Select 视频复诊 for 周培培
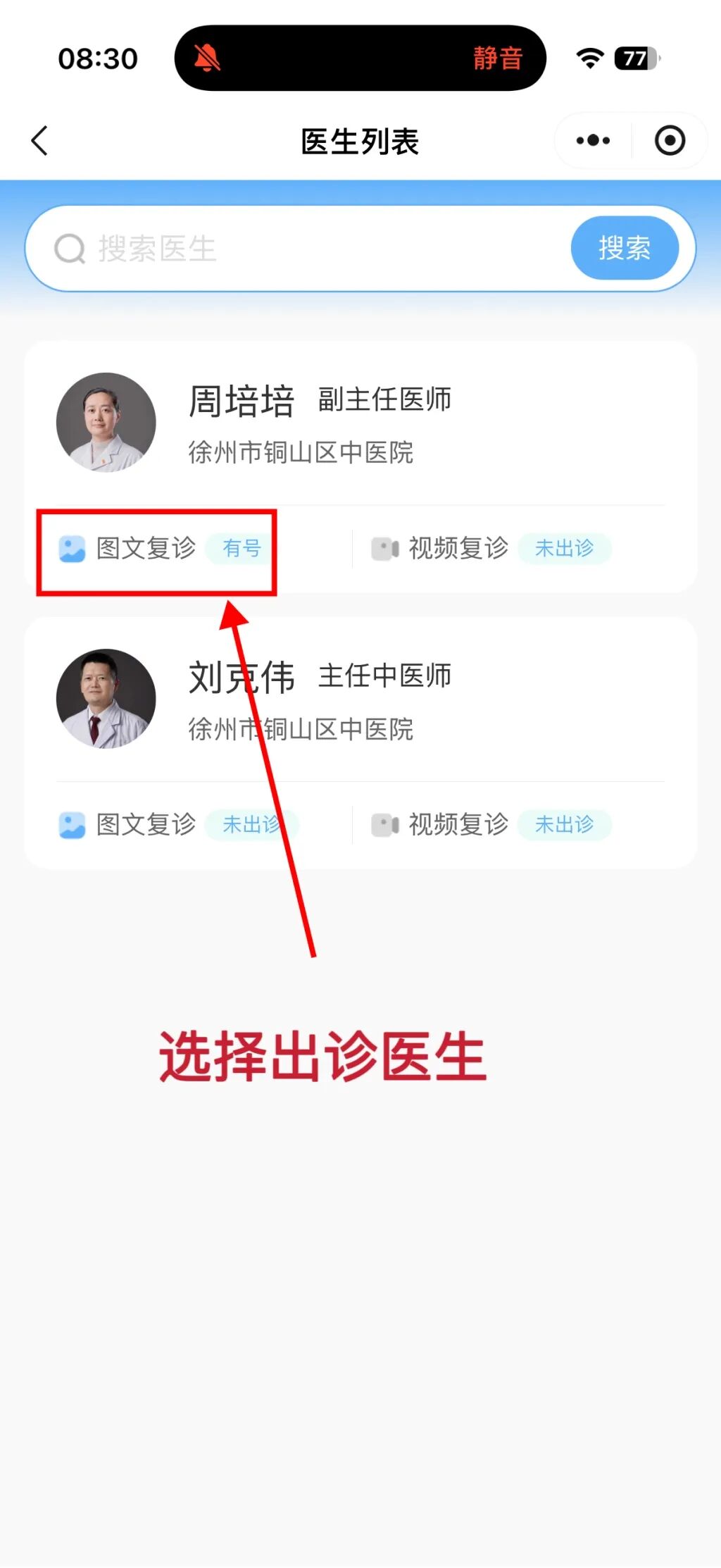Viewport: 721px width, 1568px height. 491,549
